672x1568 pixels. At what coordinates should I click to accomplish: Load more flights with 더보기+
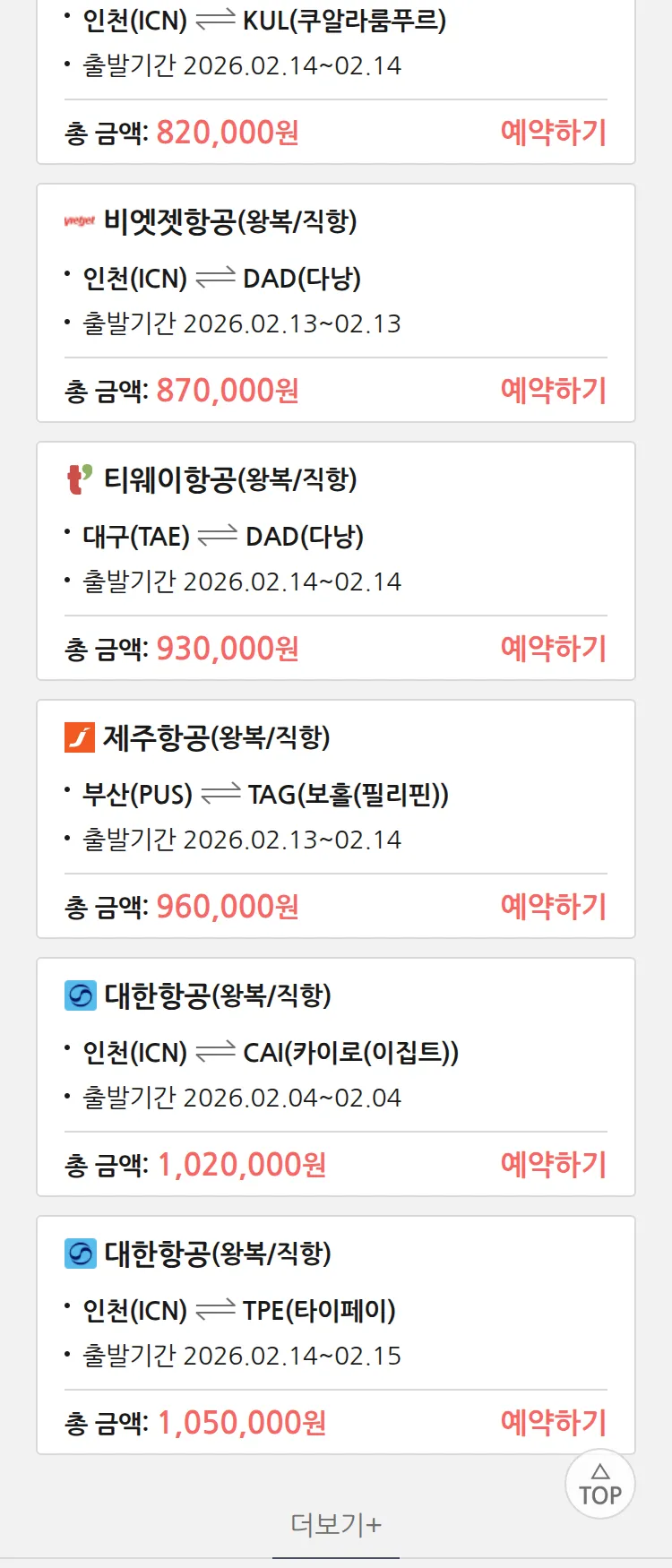336,1524
